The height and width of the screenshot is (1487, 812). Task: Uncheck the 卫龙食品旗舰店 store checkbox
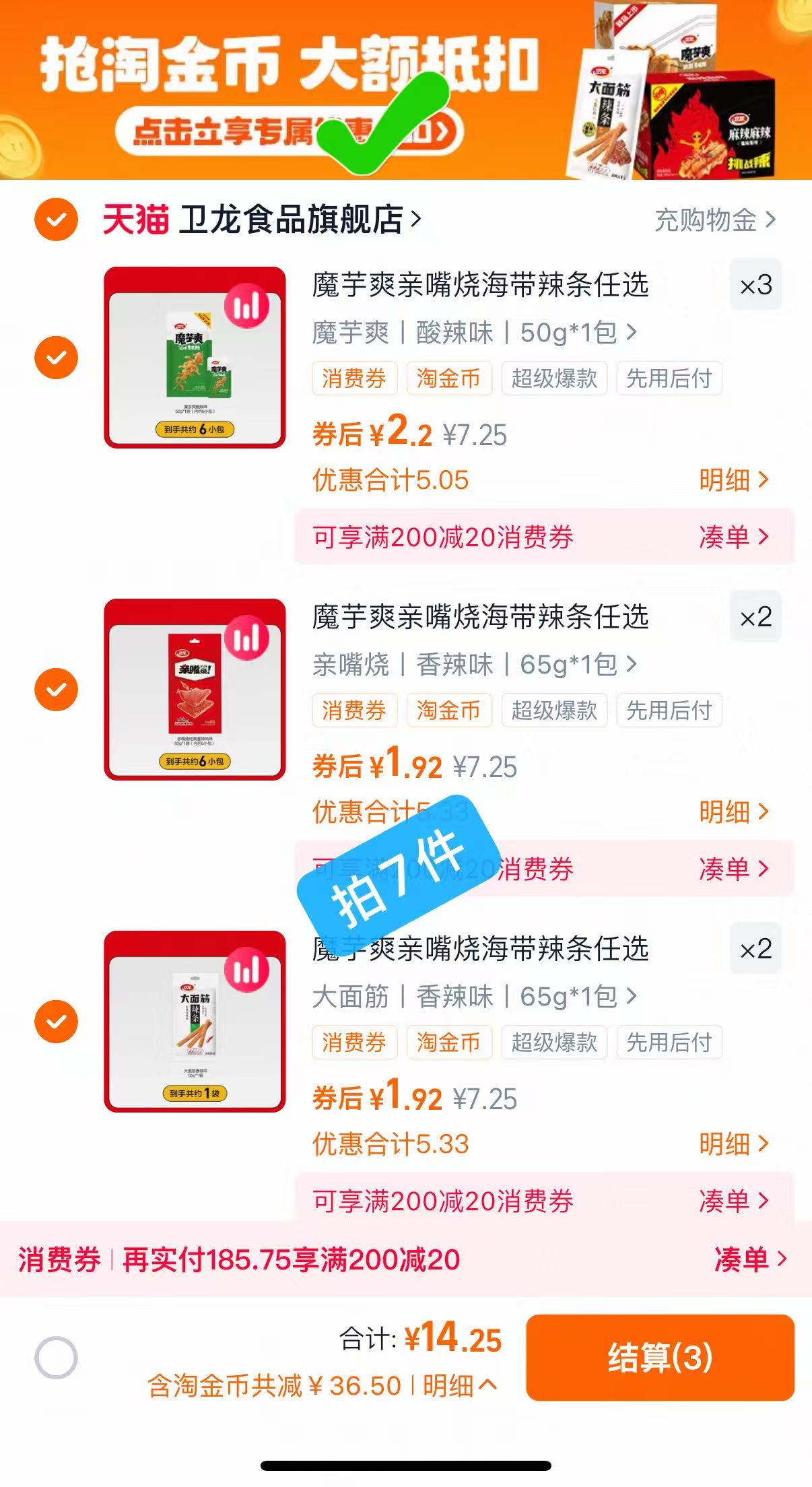point(55,219)
